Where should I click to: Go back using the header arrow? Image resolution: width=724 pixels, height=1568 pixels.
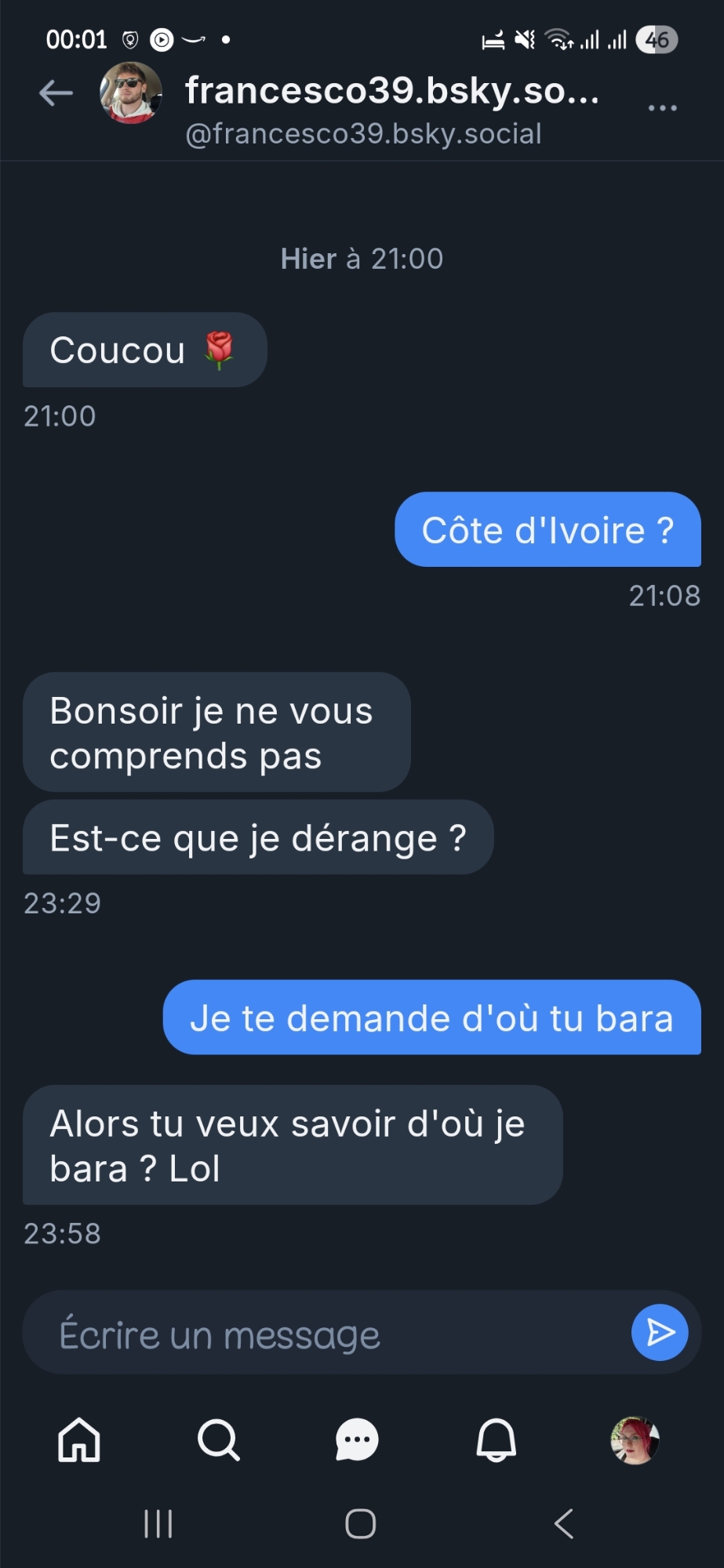click(56, 93)
